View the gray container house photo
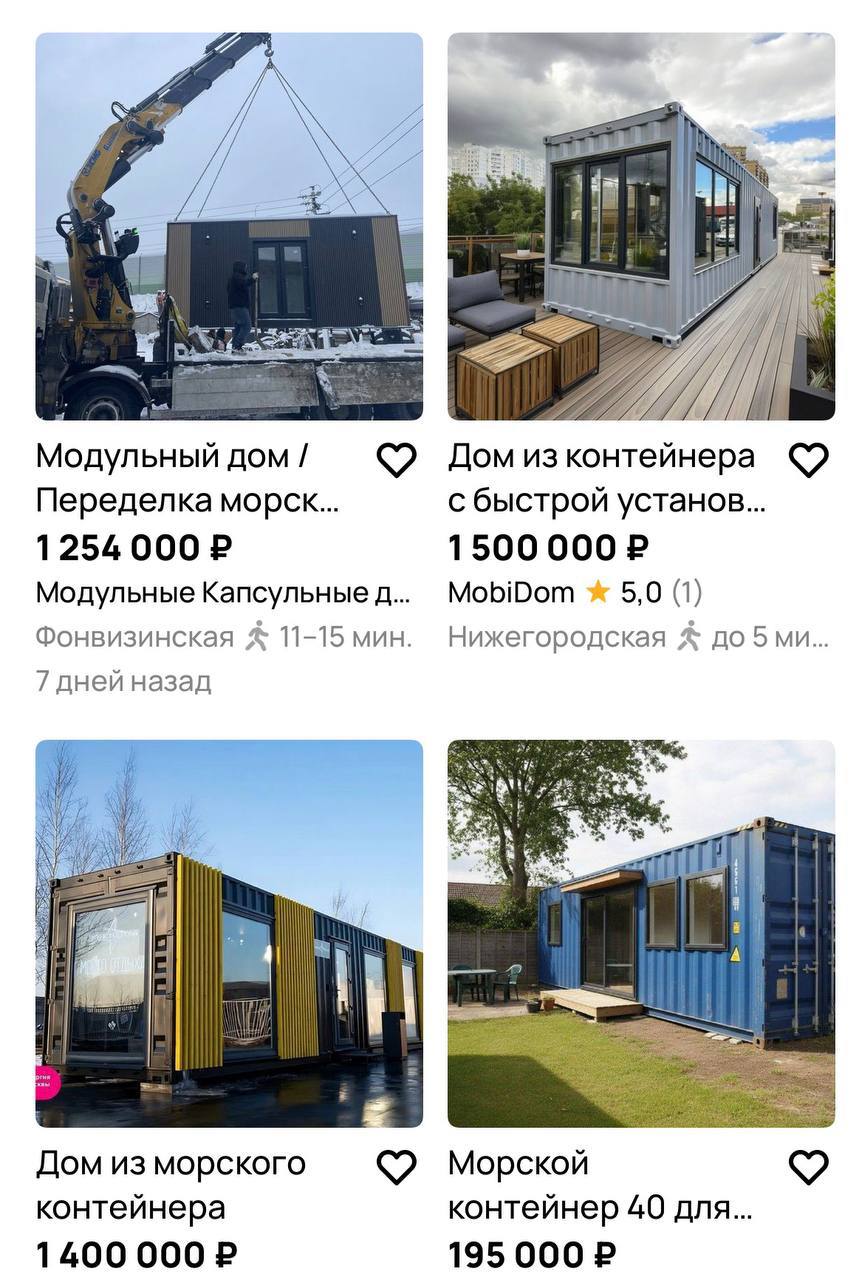Screen dimensions: 859x1280 coord(640,225)
